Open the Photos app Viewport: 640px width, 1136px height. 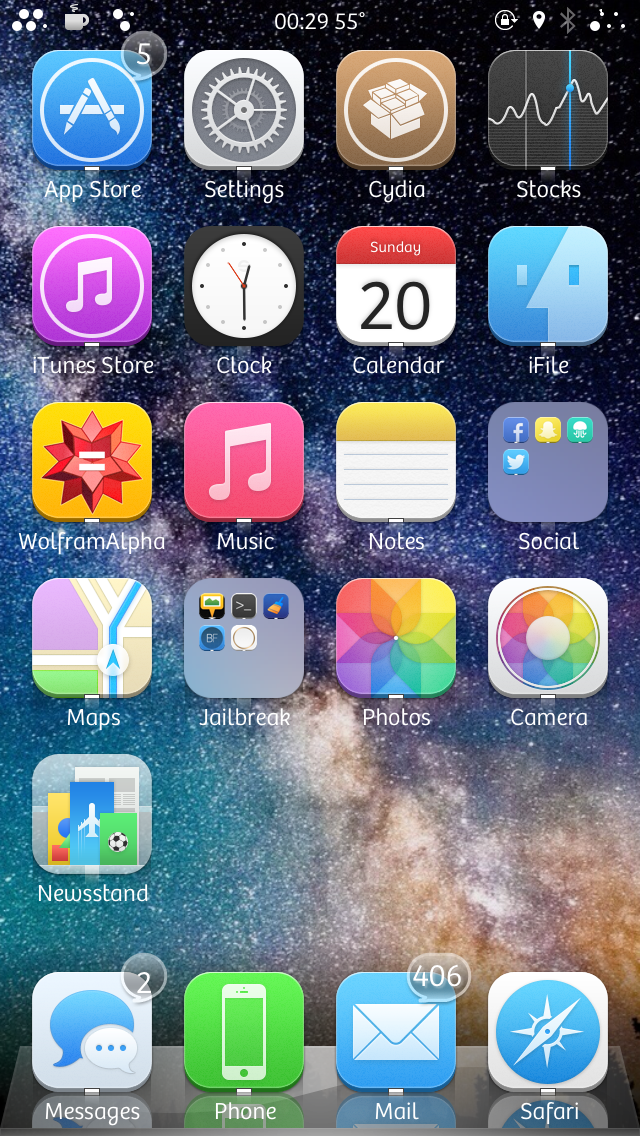tap(396, 638)
